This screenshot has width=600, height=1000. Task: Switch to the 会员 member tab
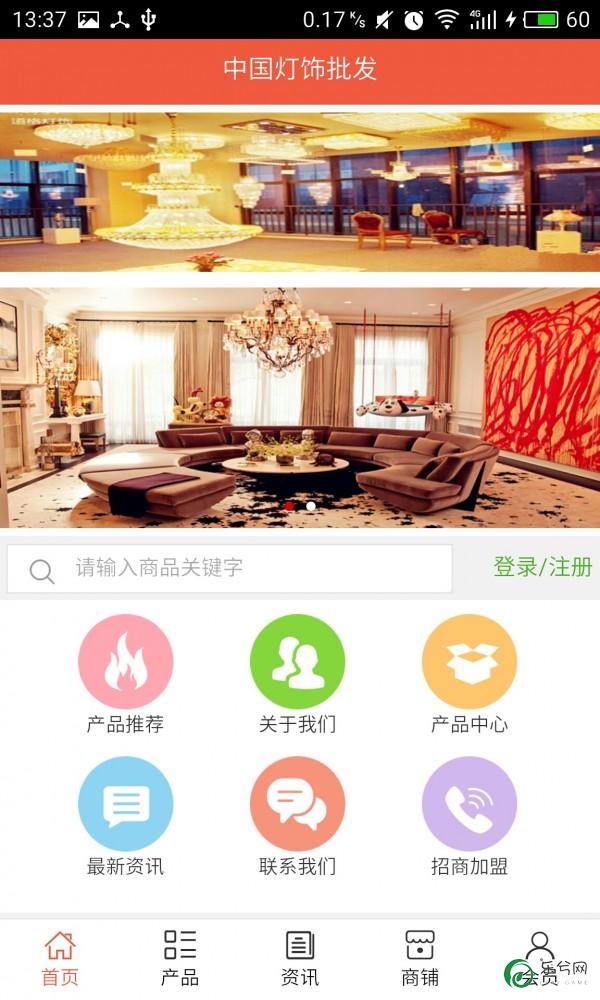coord(540,958)
